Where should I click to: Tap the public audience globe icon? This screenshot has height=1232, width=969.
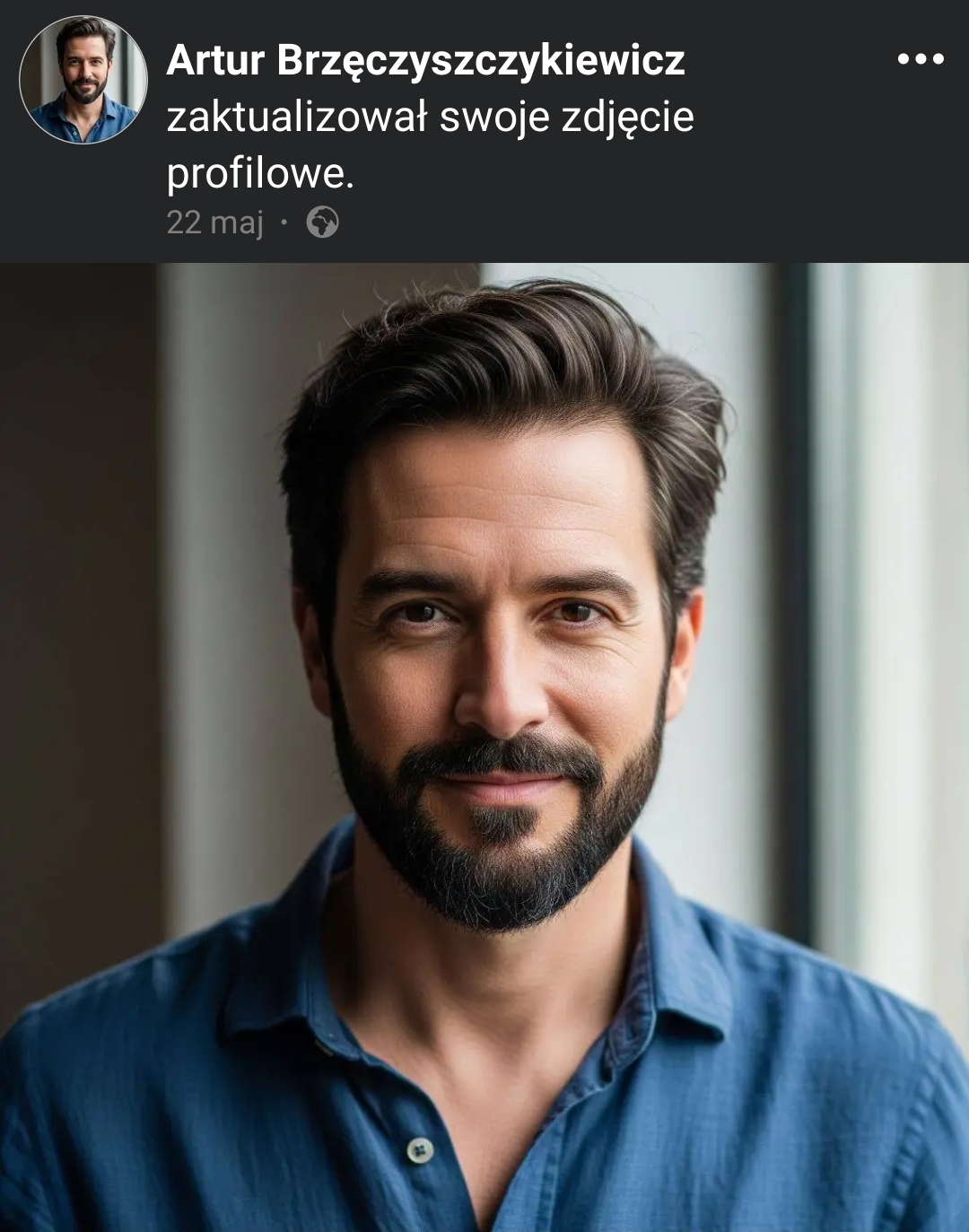[322, 222]
